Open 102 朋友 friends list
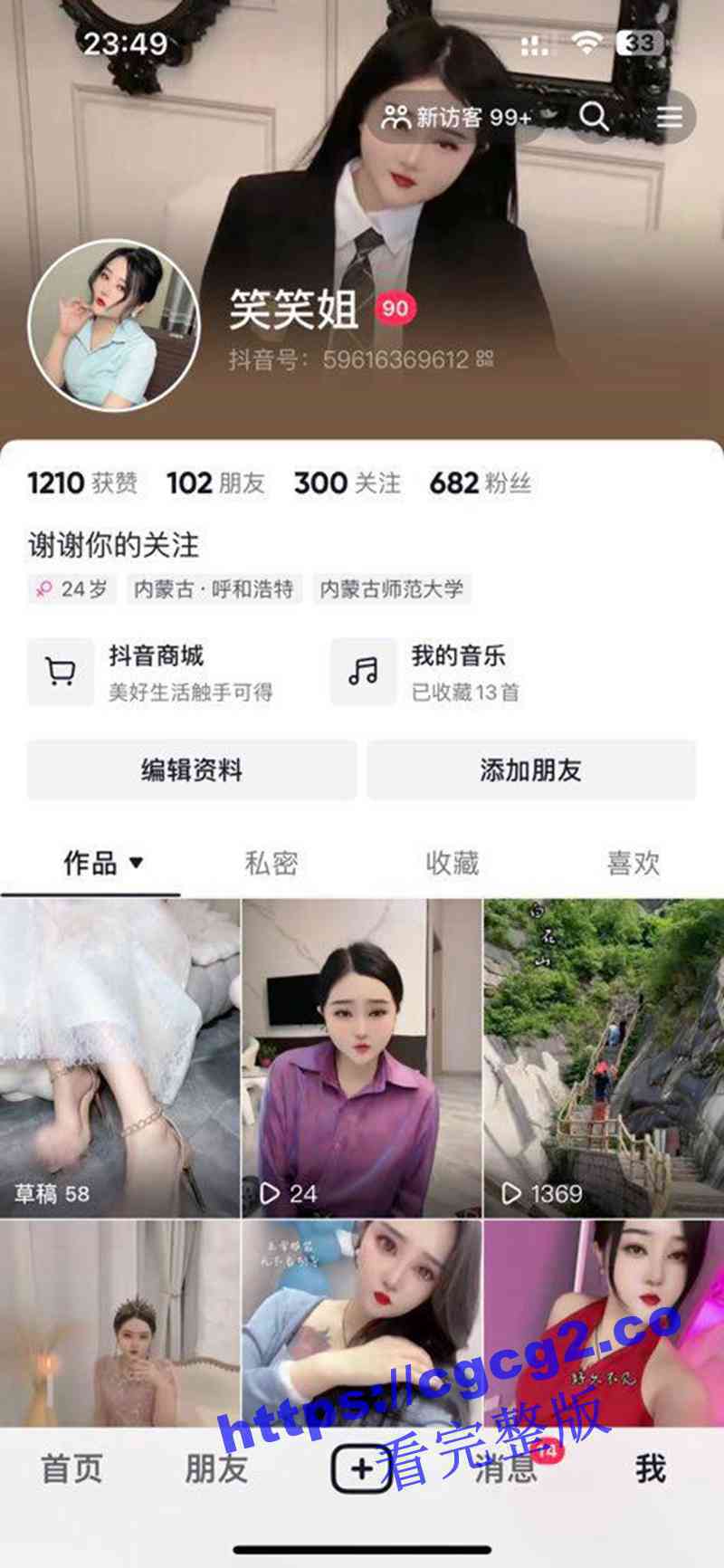724x1568 pixels. (215, 483)
